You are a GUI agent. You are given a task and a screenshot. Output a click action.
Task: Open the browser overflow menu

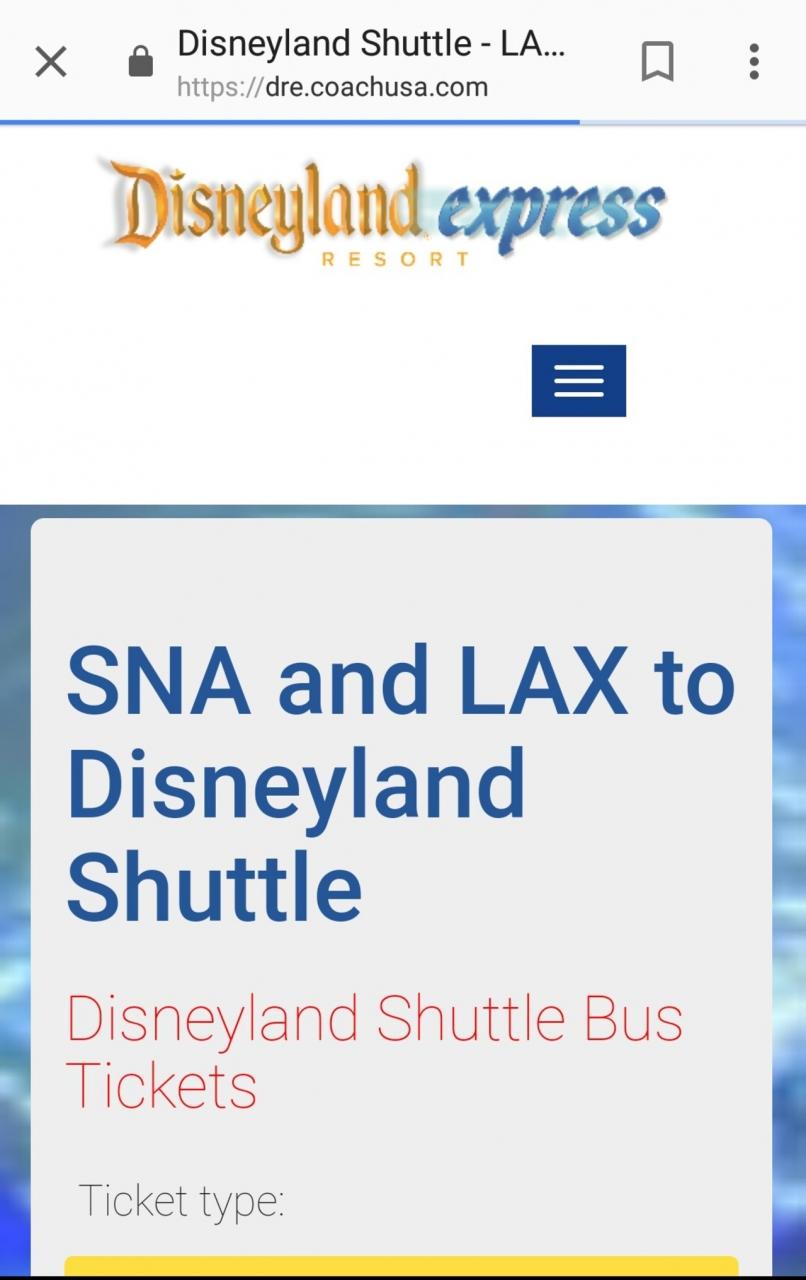[x=754, y=62]
